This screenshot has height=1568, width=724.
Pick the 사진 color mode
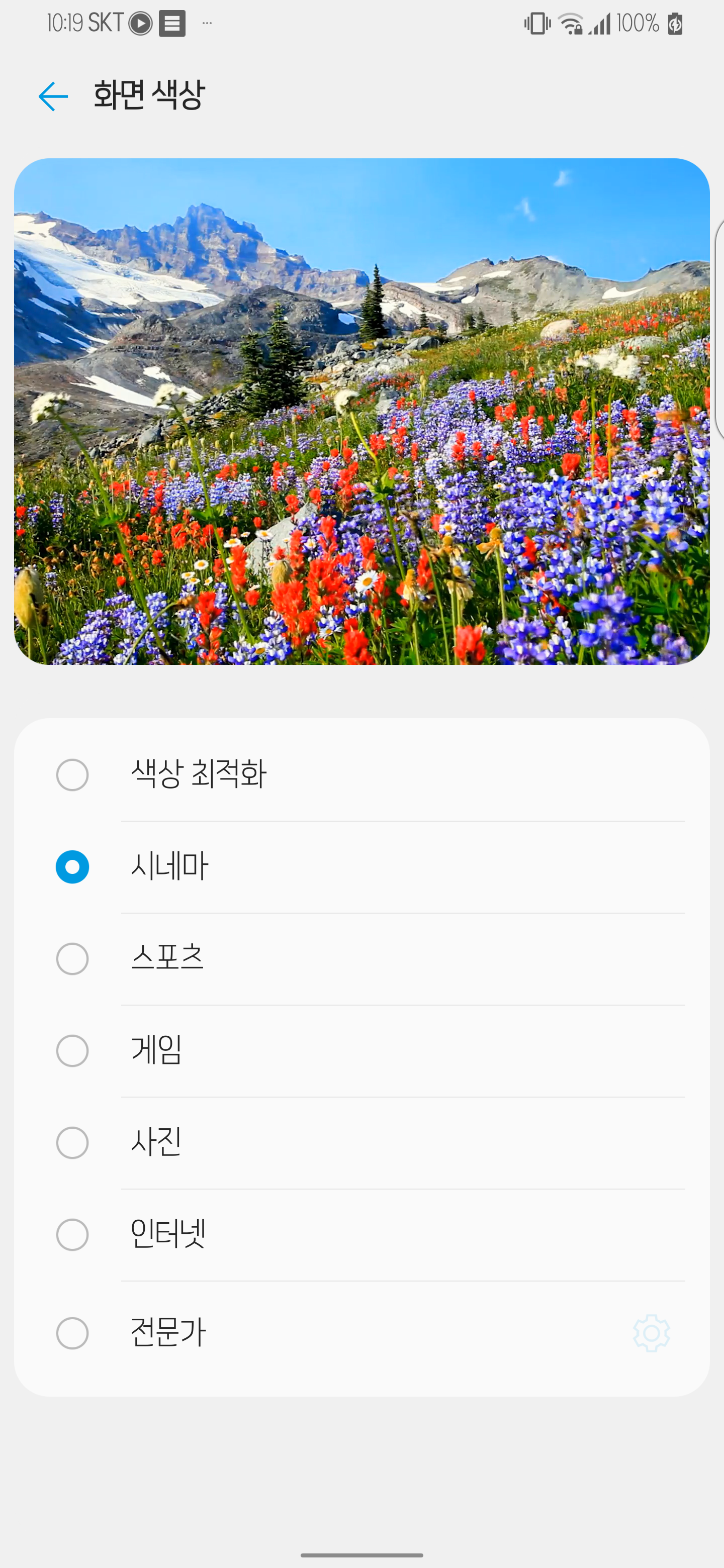coord(72,1142)
